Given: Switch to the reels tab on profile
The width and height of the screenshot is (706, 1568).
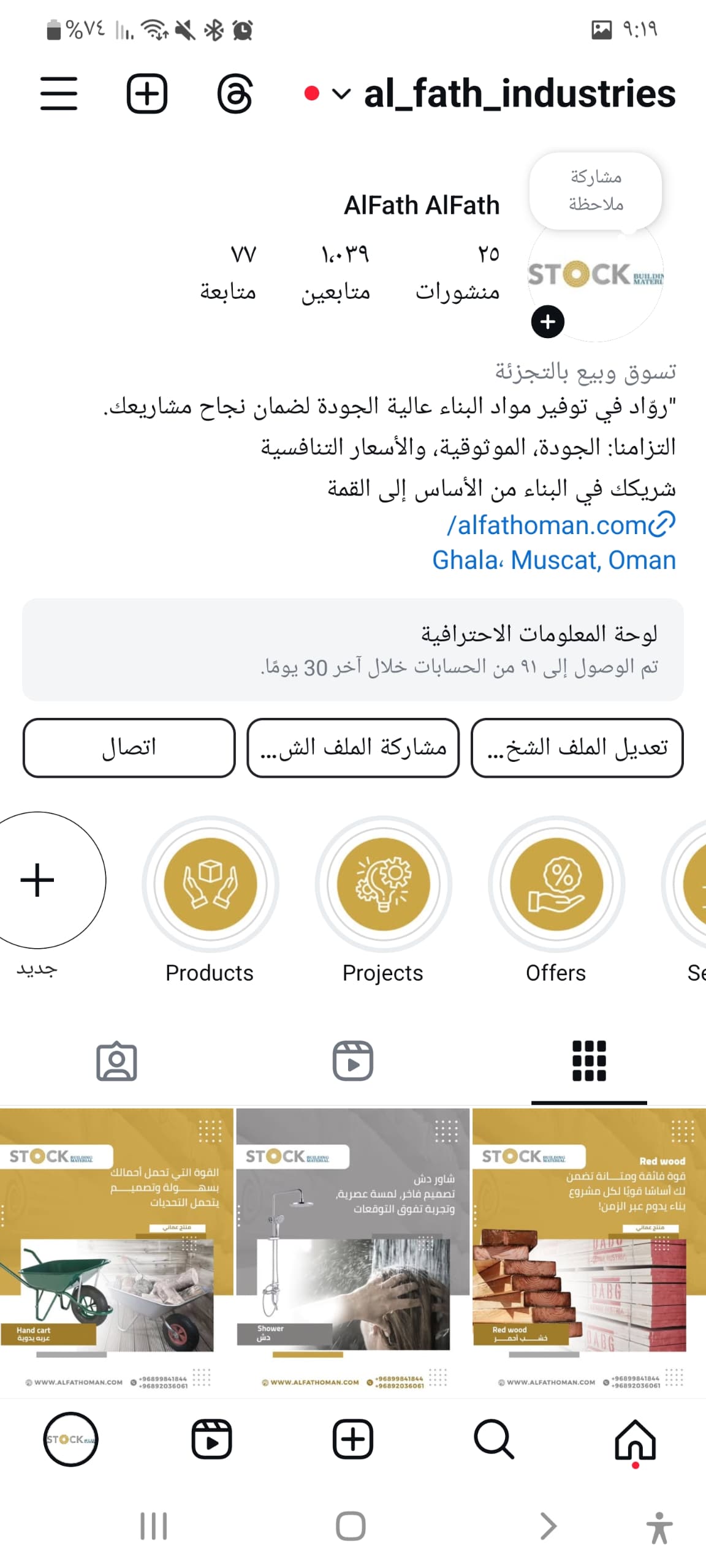Looking at the screenshot, I should tap(353, 1060).
